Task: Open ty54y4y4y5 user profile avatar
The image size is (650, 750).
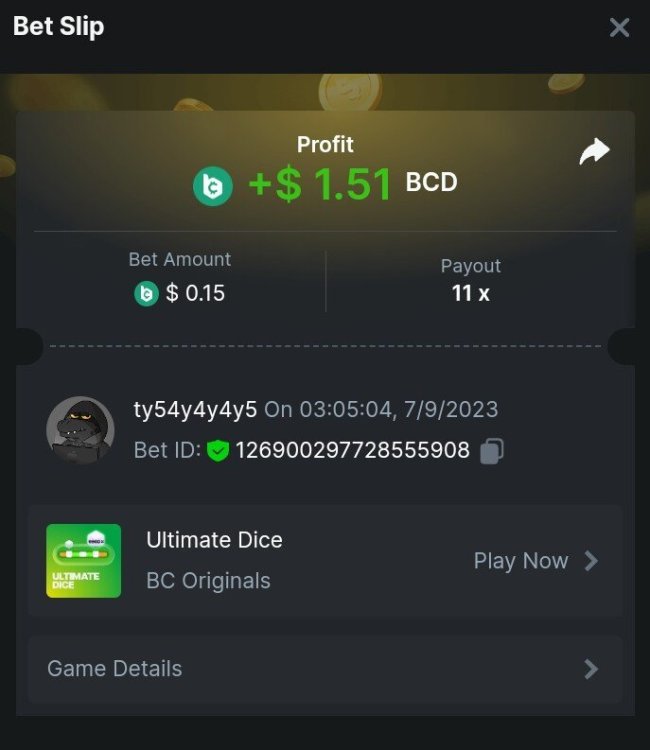Action: pyautogui.click(x=80, y=430)
